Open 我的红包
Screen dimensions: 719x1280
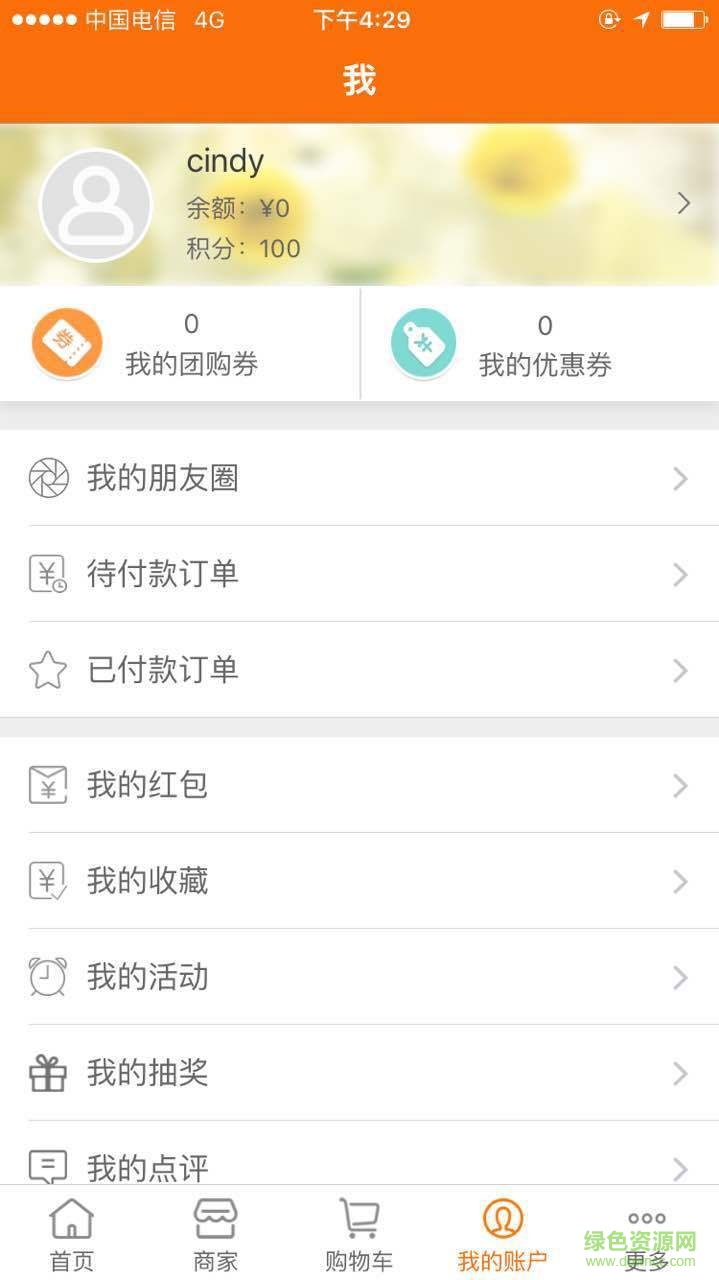point(359,785)
